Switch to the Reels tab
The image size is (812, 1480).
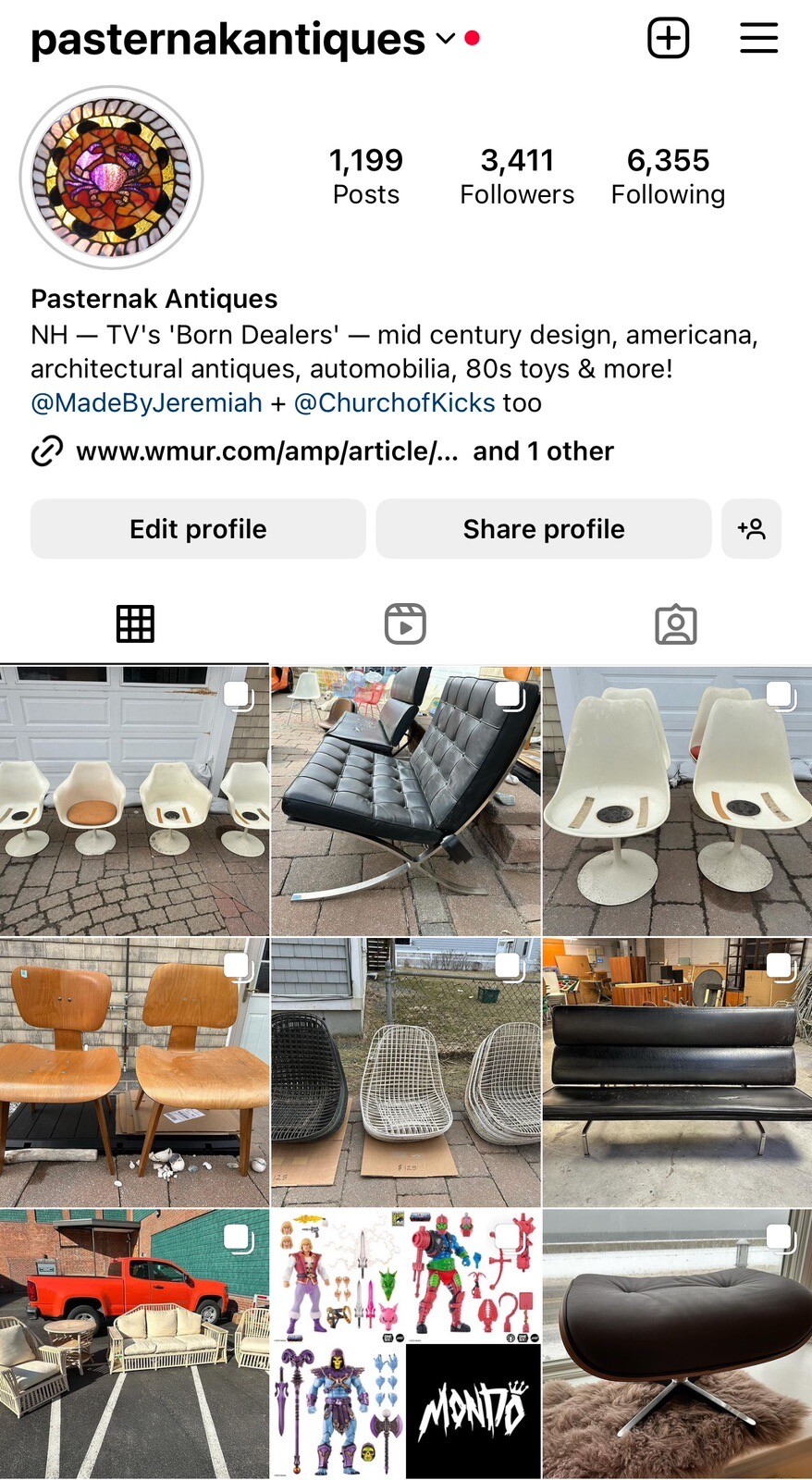coord(405,624)
